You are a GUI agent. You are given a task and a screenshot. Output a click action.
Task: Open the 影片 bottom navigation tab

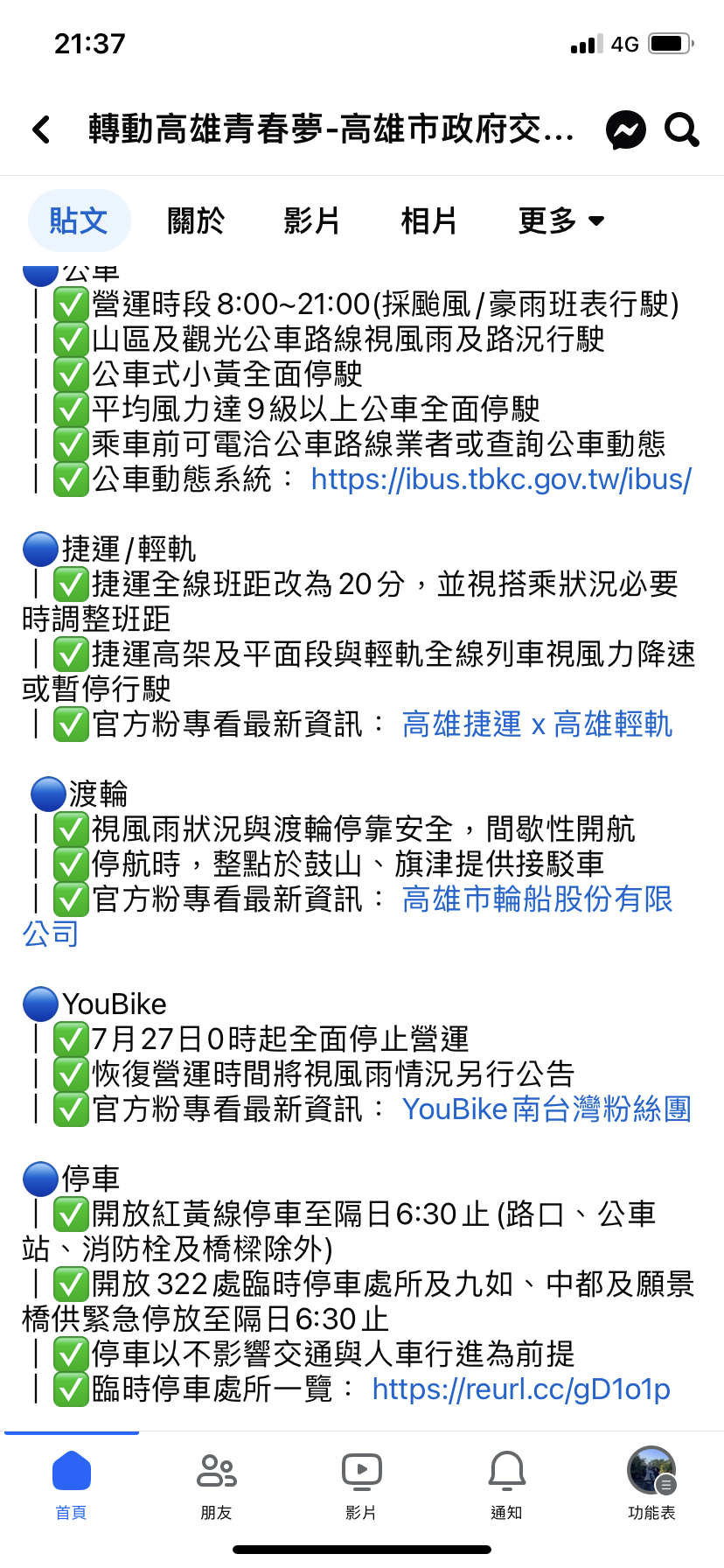click(361, 1484)
